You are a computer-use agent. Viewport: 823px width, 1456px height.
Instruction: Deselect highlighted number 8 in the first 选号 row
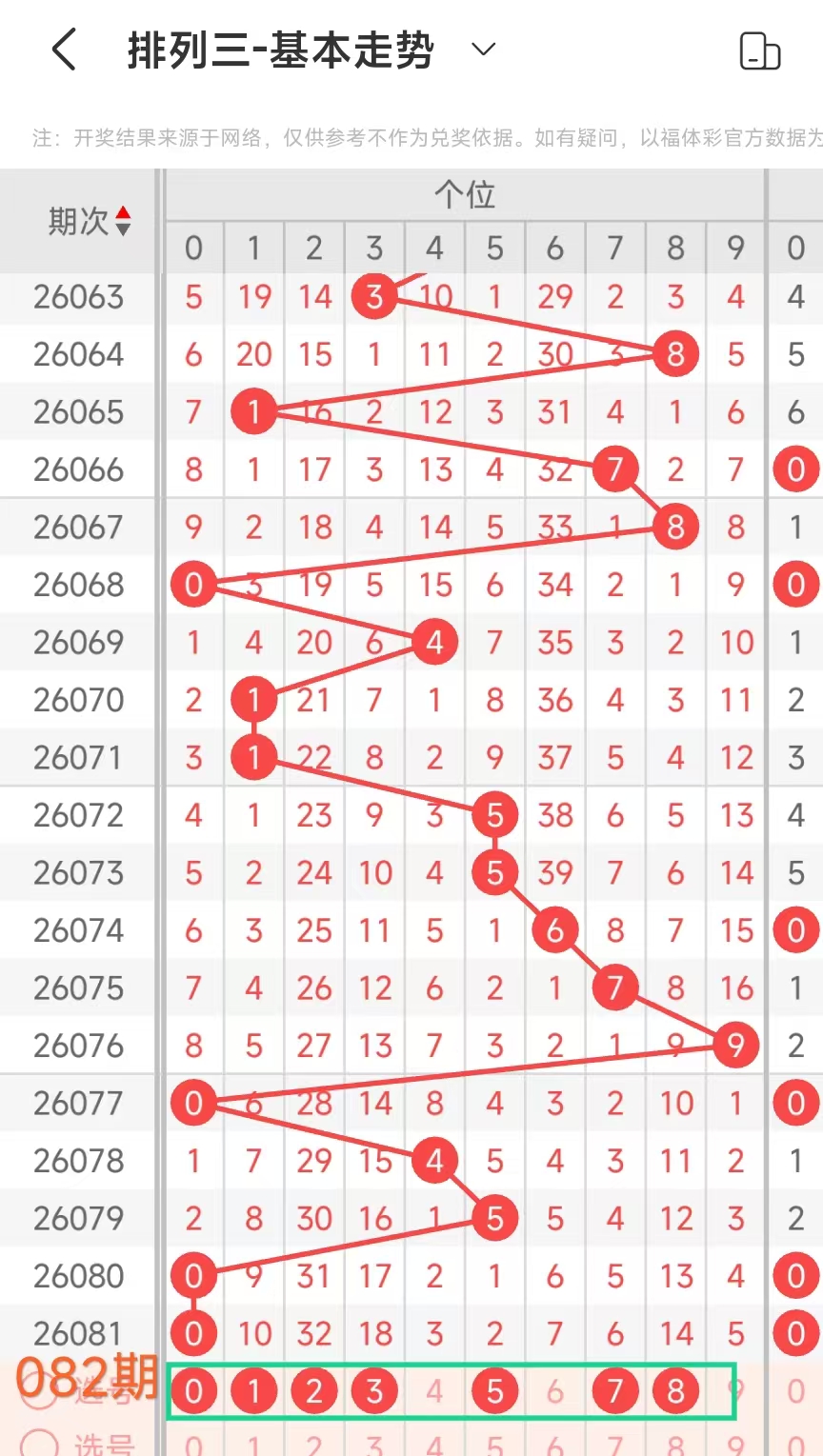(675, 1391)
